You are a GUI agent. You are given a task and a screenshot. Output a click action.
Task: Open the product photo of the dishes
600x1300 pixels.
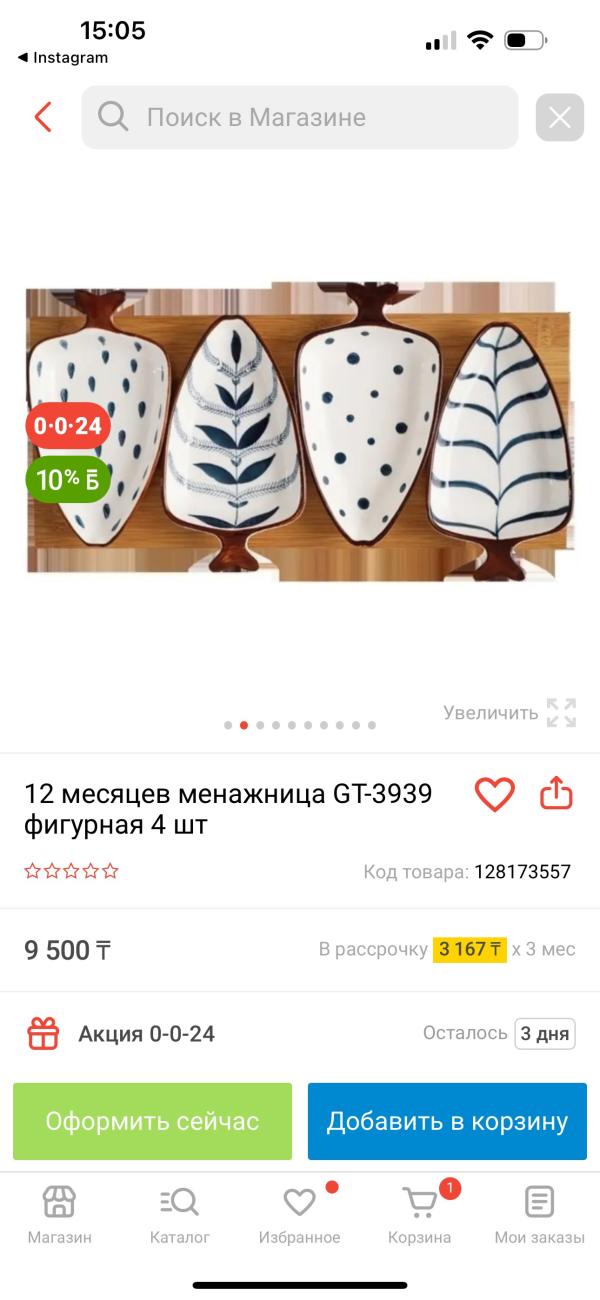tap(300, 432)
